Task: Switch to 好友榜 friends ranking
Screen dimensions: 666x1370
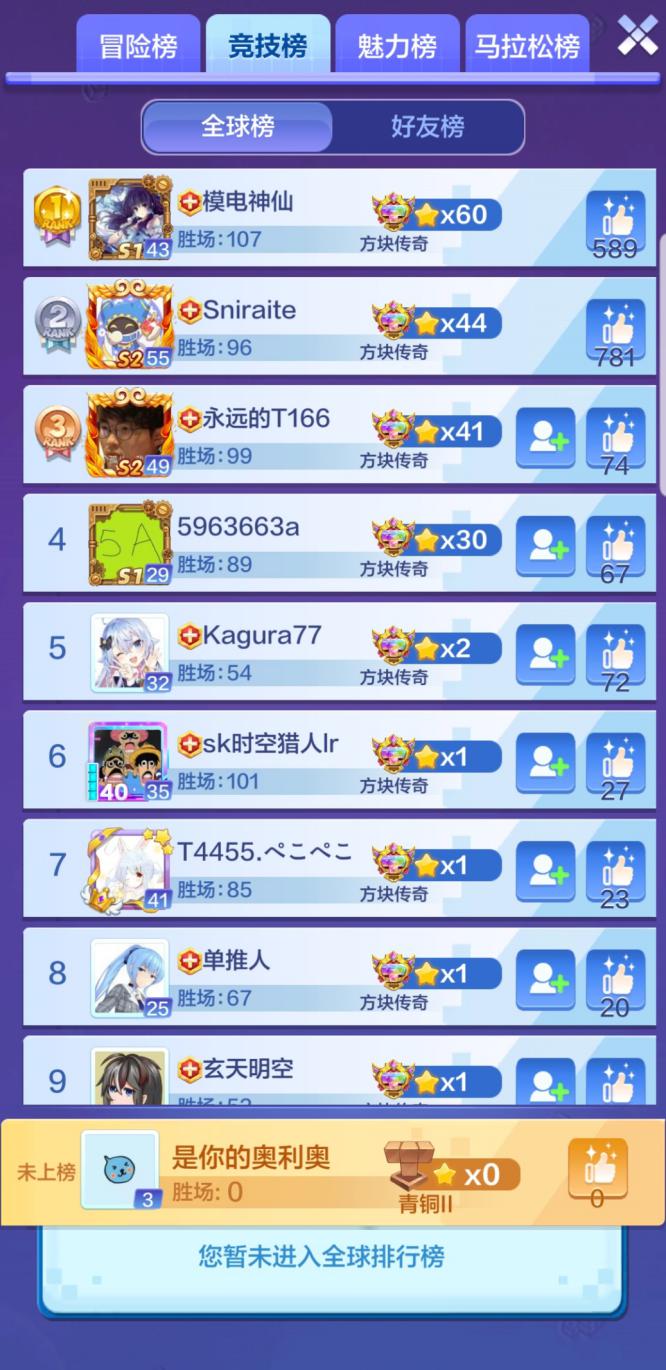Action: [x=427, y=127]
